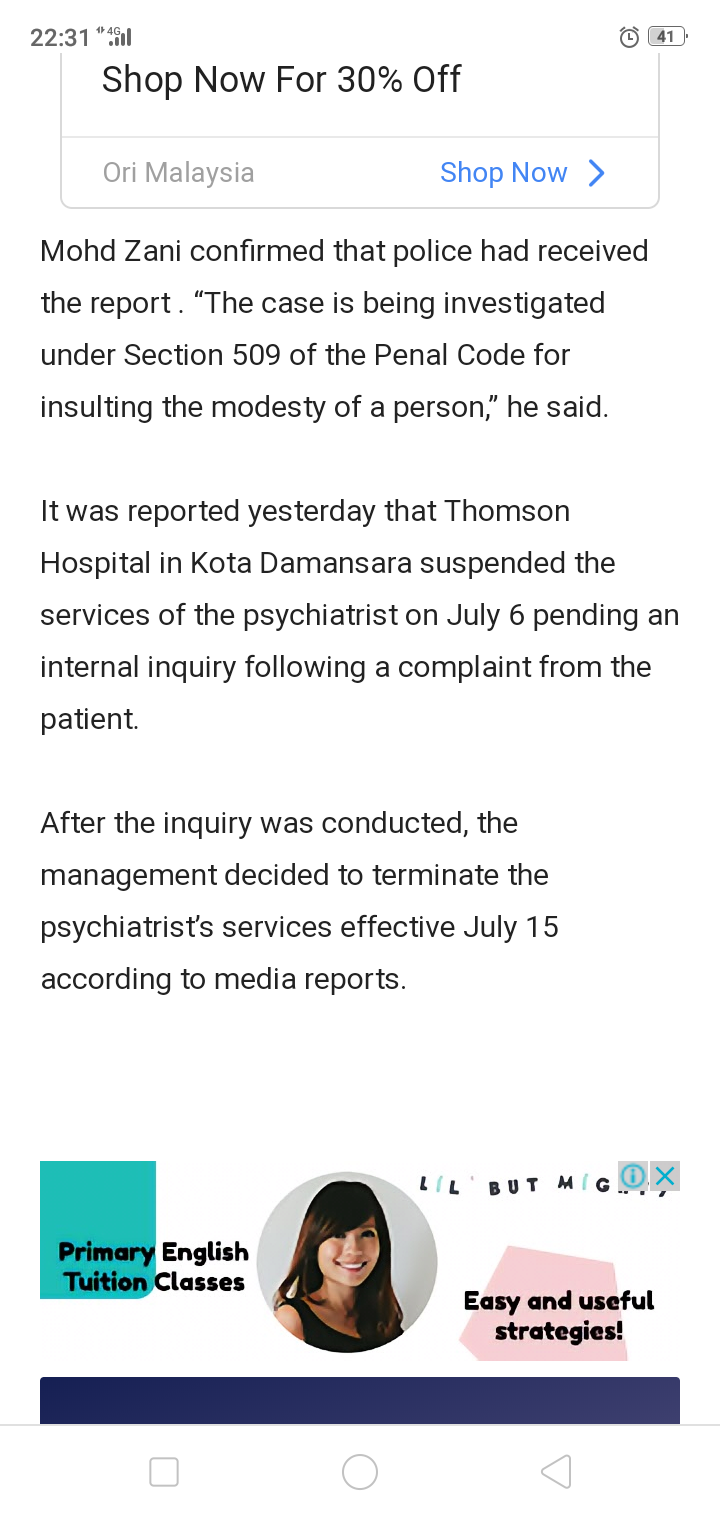Go back with the system back button
720x1520 pixels.
pos(556,1472)
